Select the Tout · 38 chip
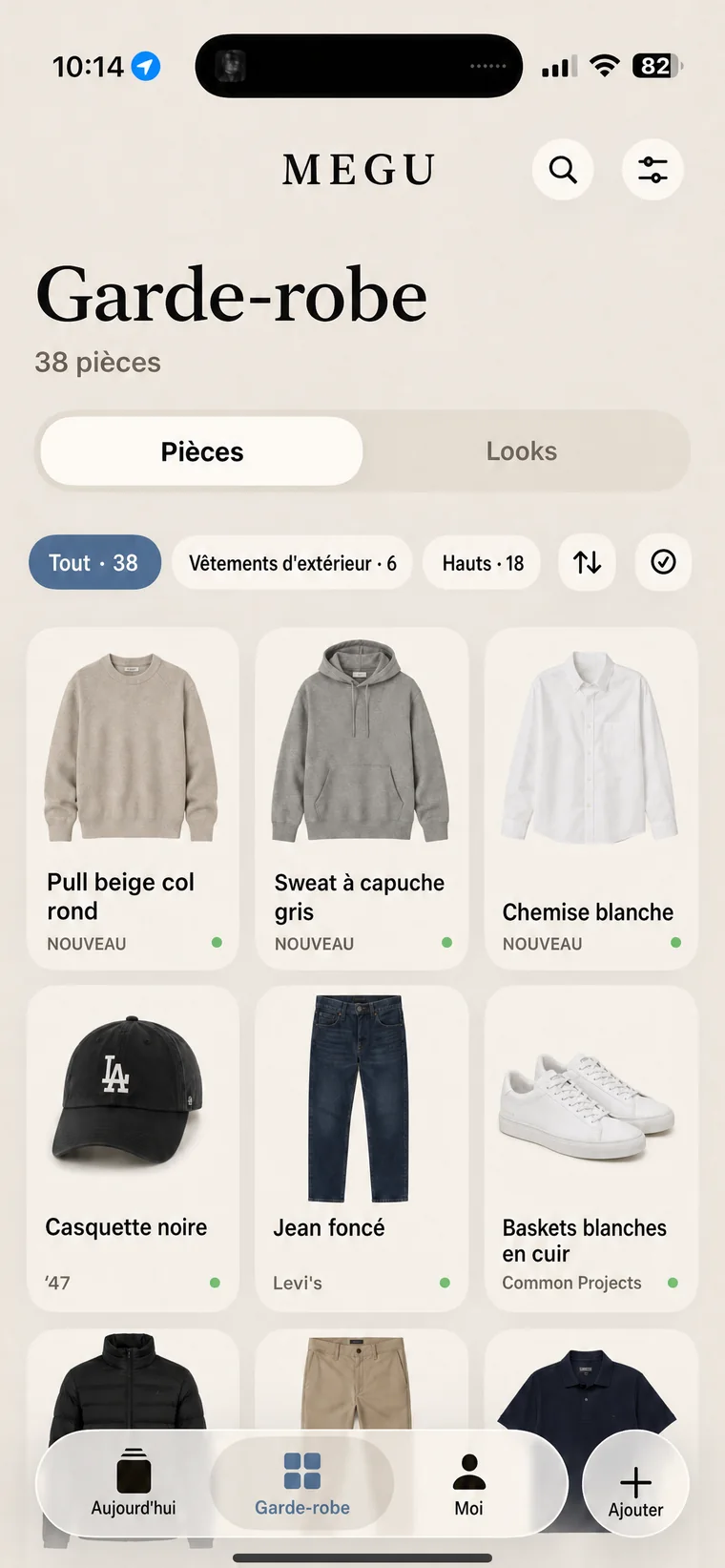Image resolution: width=725 pixels, height=1568 pixels. click(x=94, y=563)
